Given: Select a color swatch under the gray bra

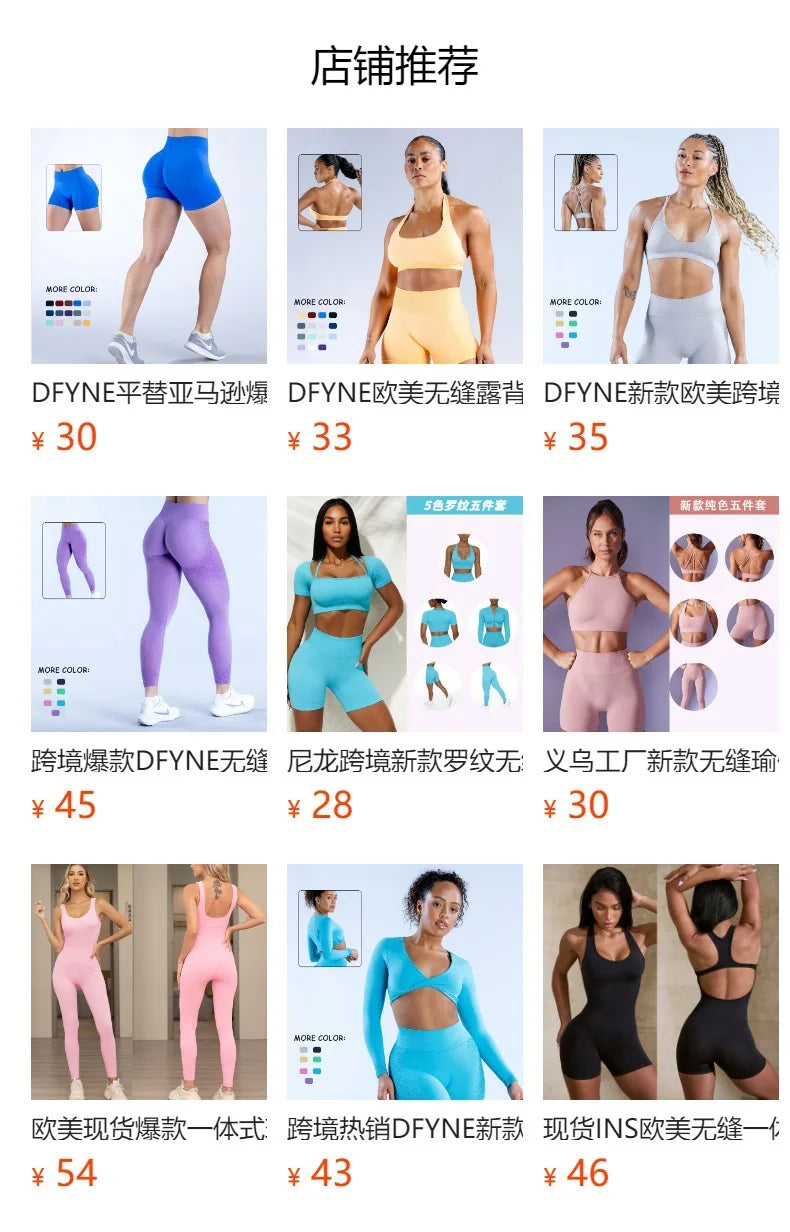Looking at the screenshot, I should (562, 315).
